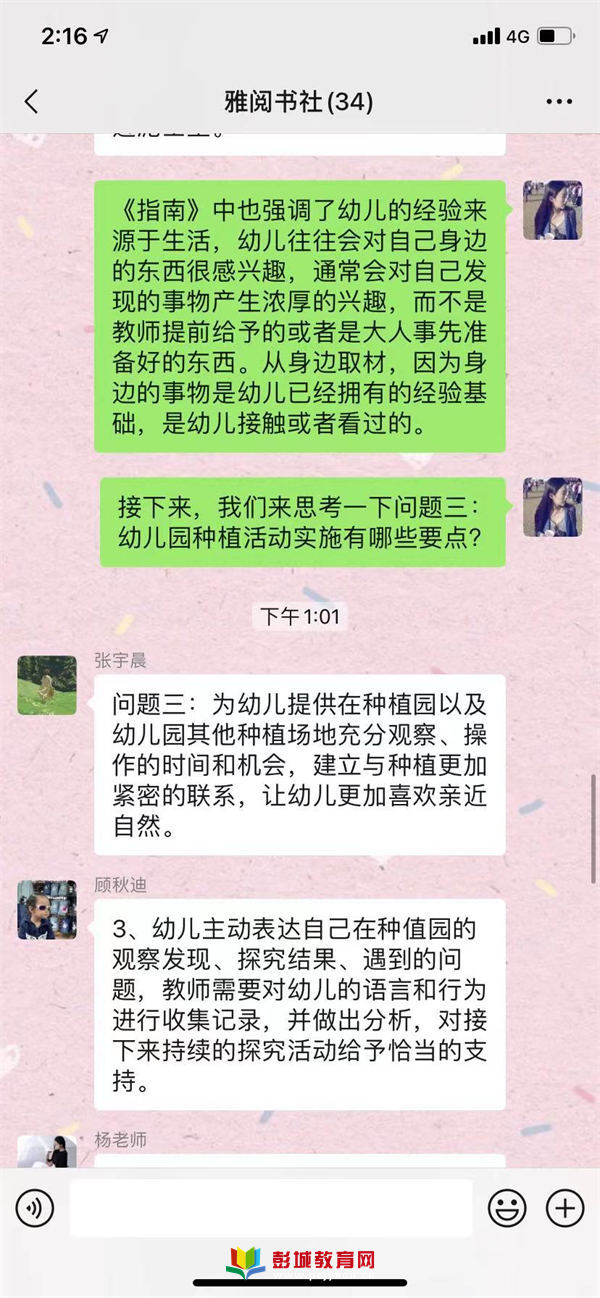View 张宇晨's profile avatar

47,685
